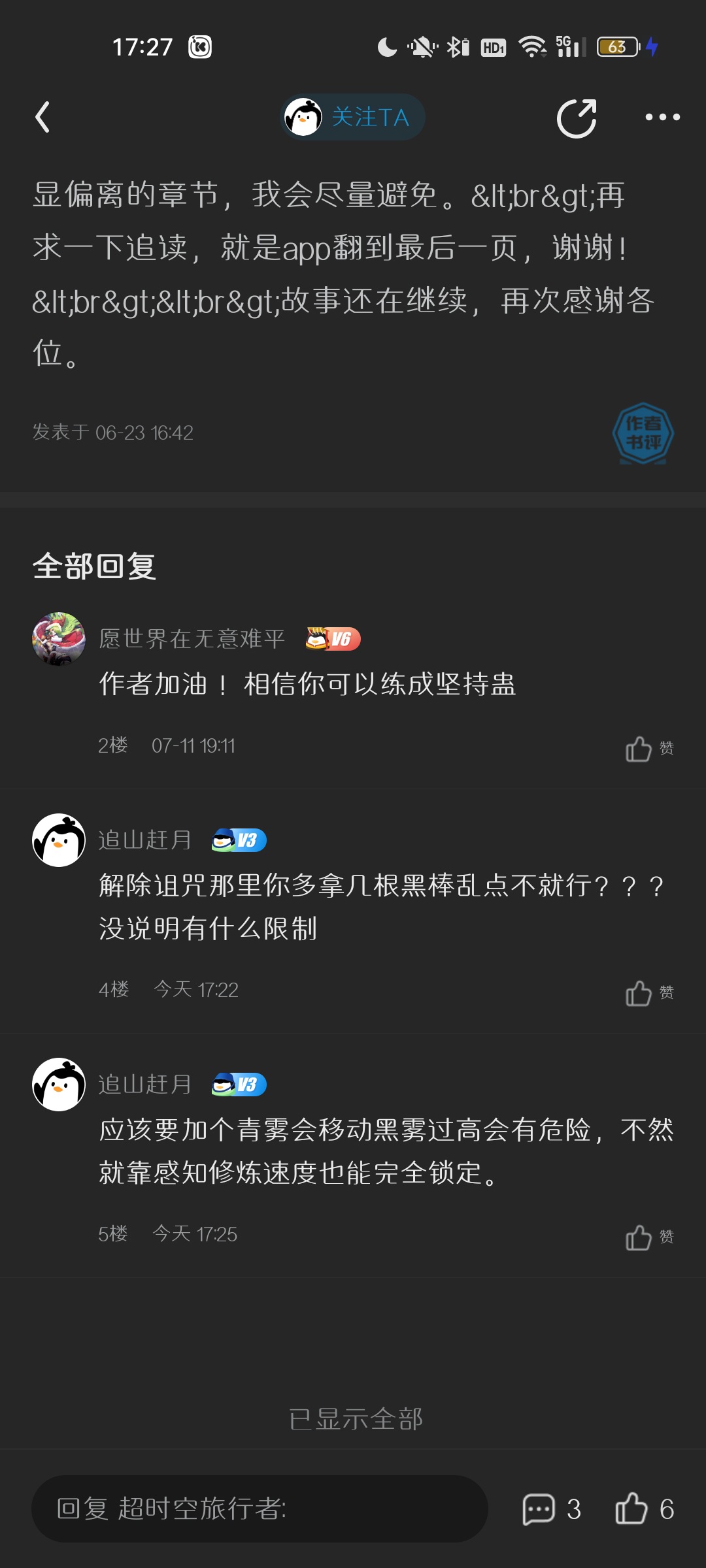Viewport: 706px width, 1568px height.
Task: Like the 4楼 reply by 追山赶月
Action: [649, 992]
